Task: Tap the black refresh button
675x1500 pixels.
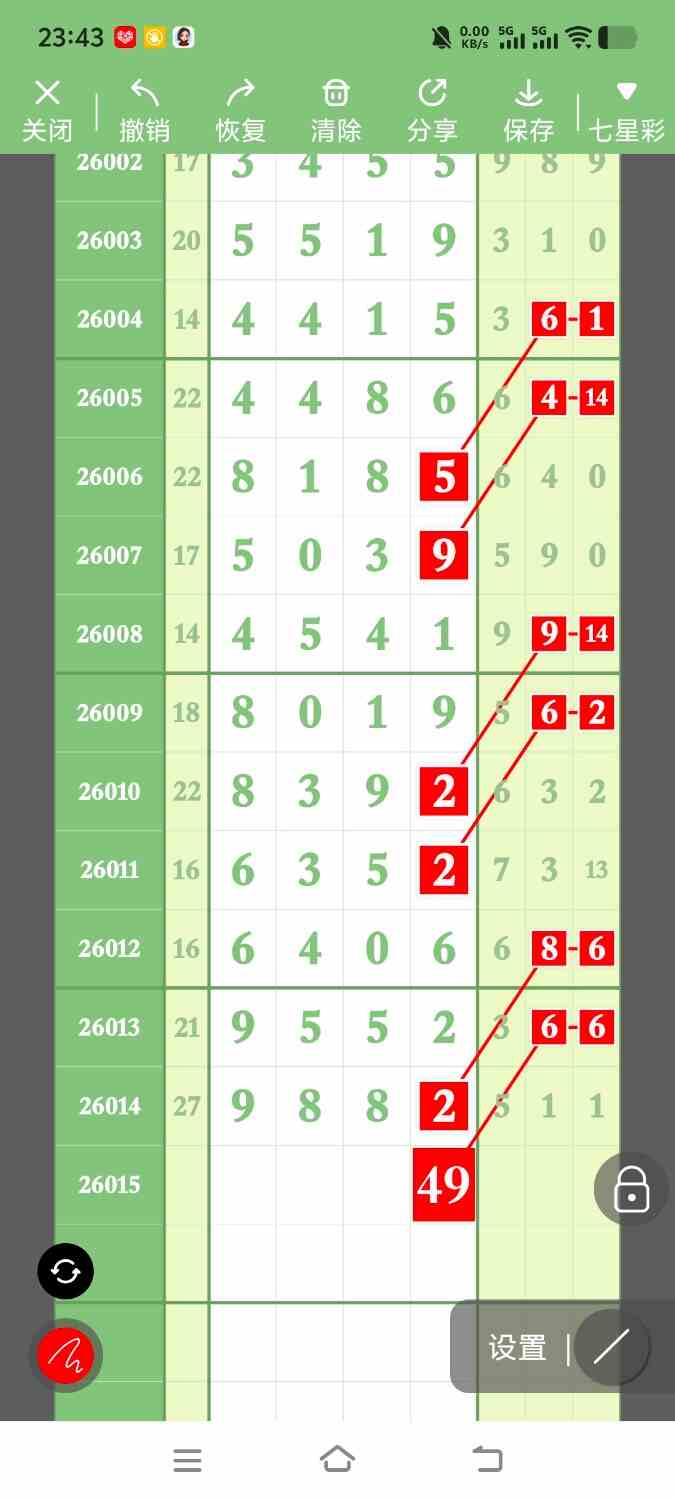Action: pos(65,1272)
